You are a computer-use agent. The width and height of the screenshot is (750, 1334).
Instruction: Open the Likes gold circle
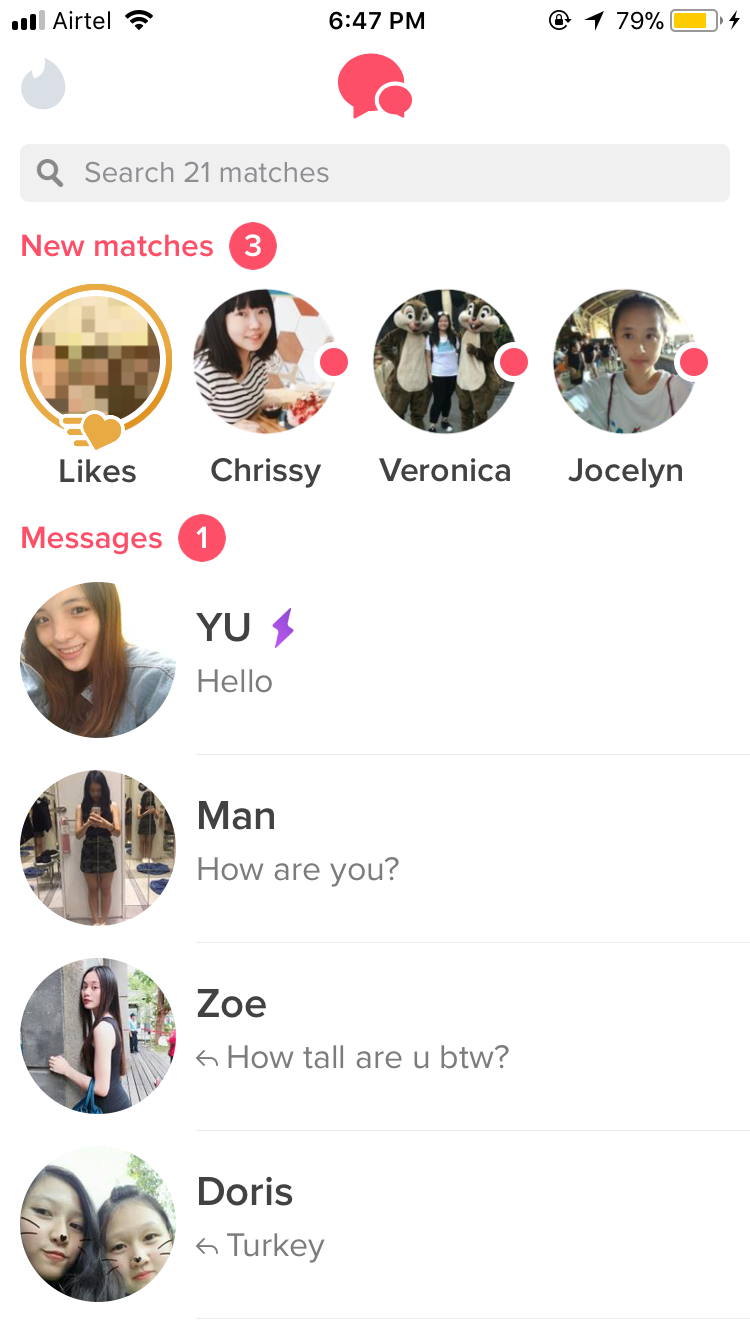[x=96, y=361]
